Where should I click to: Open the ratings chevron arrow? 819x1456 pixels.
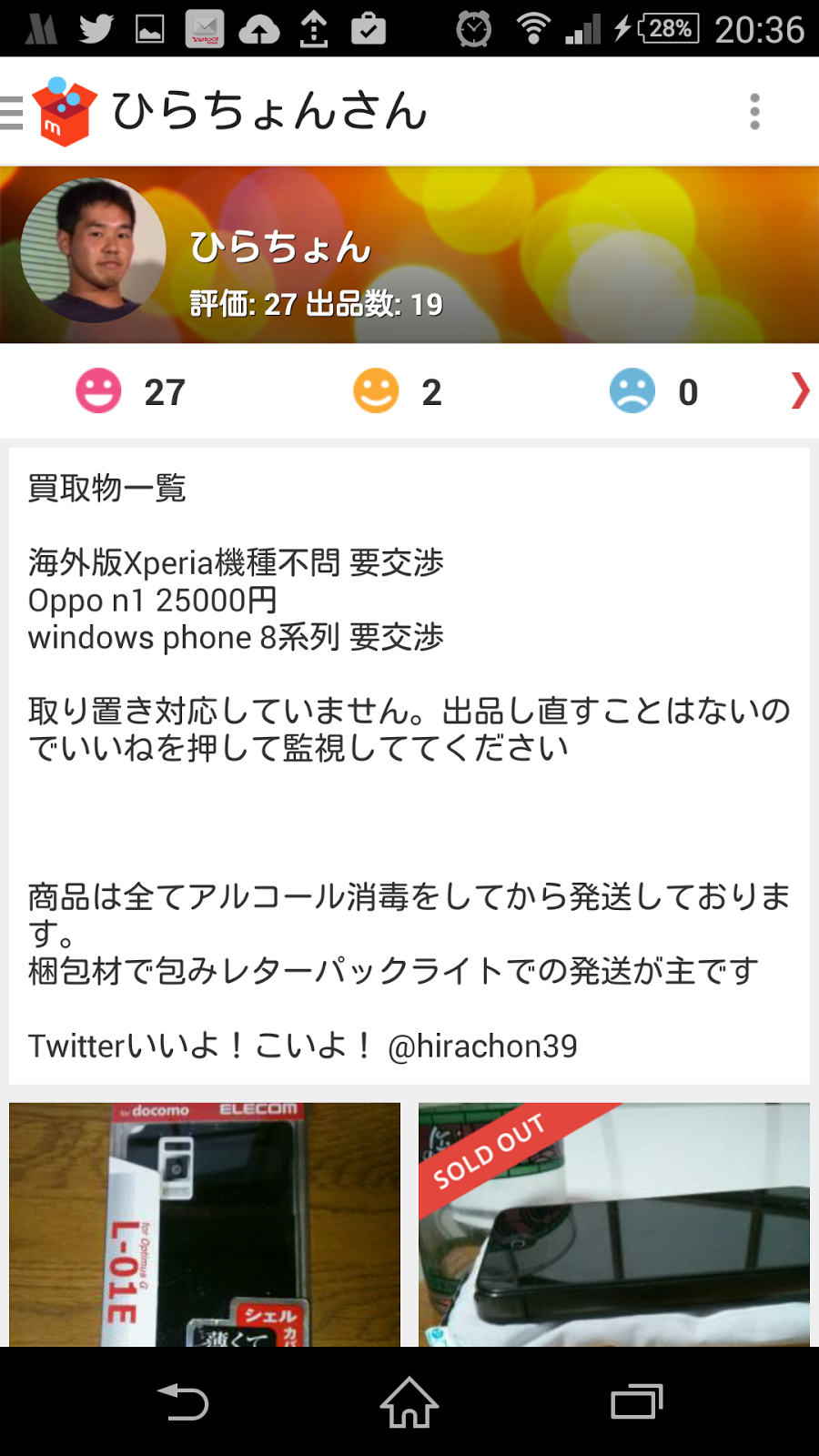coord(799,391)
